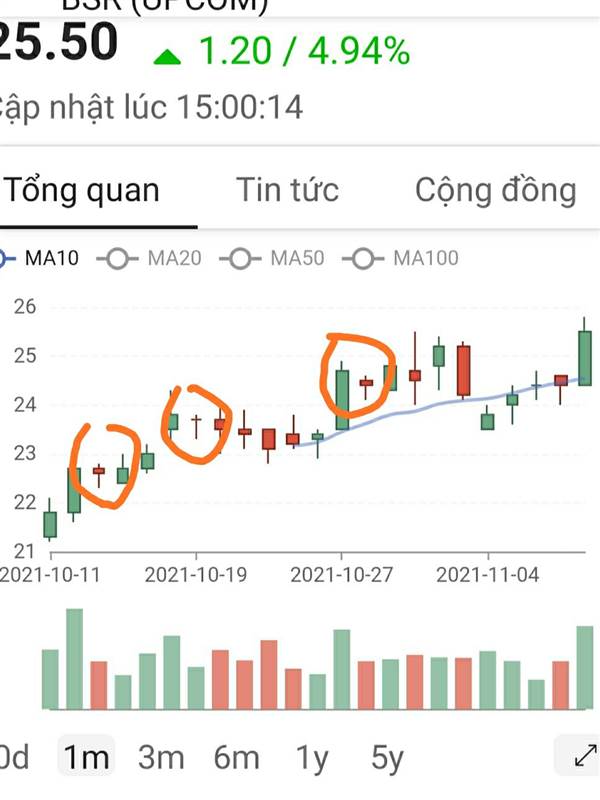View the 1y price chart
This screenshot has height=800, width=600.
click(x=312, y=757)
